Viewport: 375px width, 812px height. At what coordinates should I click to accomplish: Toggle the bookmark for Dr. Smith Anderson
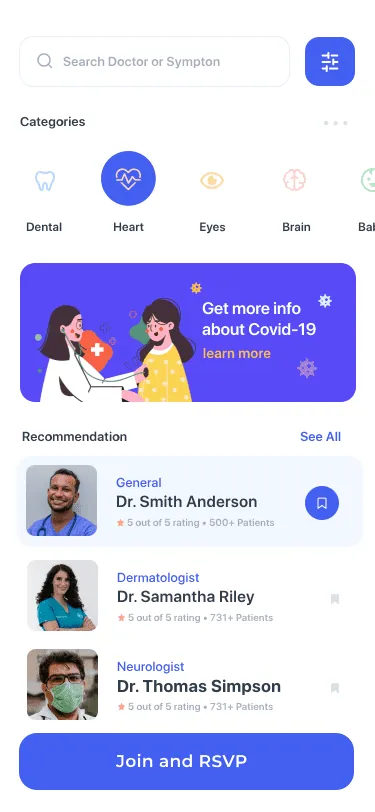click(x=322, y=503)
